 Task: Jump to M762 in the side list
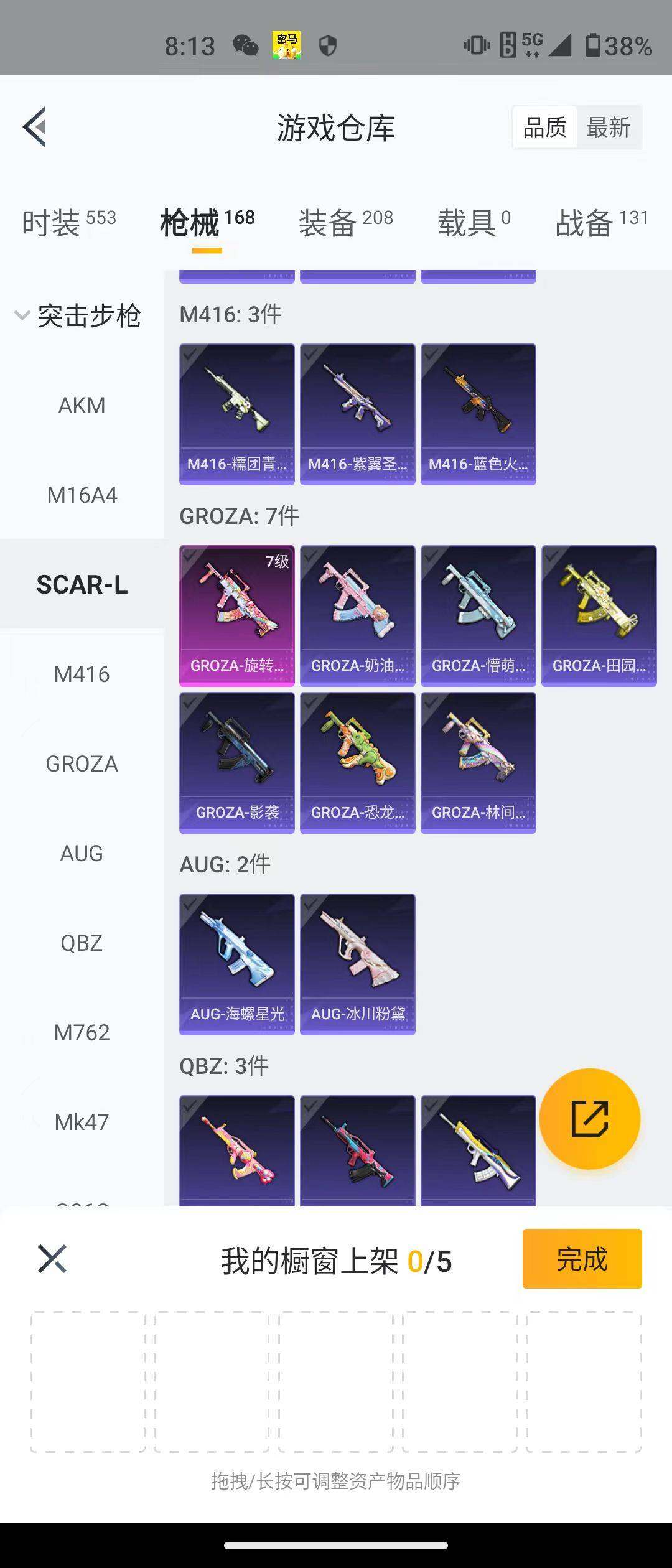[x=82, y=1033]
